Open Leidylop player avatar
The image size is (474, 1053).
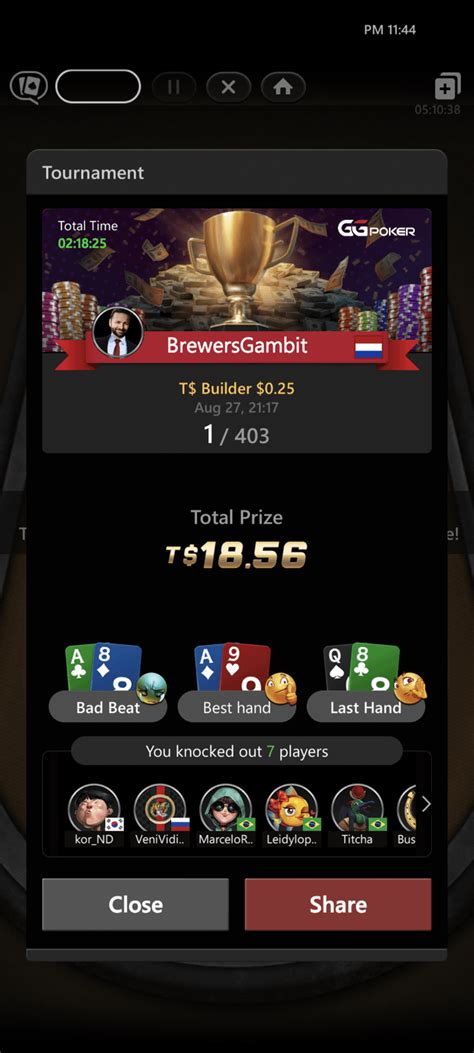click(x=291, y=809)
